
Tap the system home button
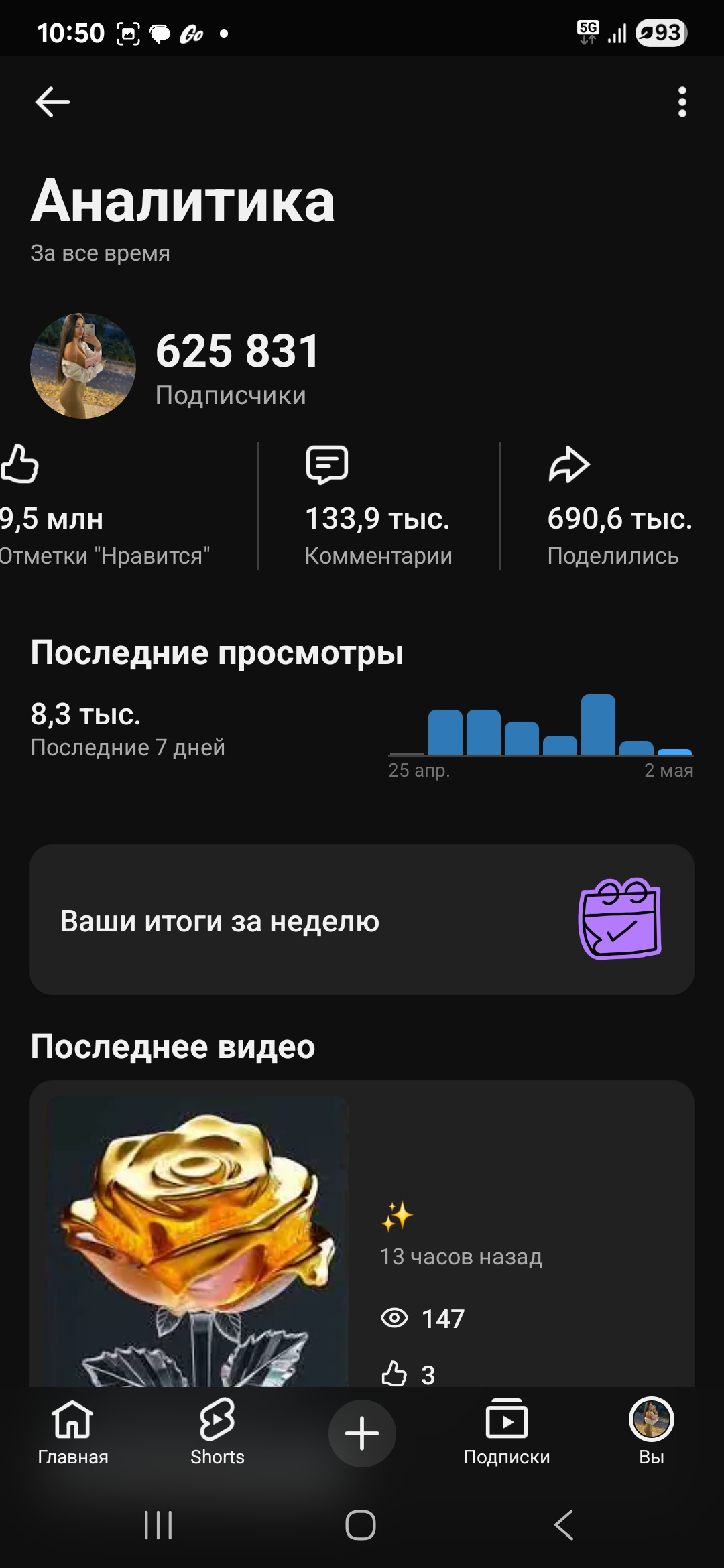pyautogui.click(x=361, y=1526)
